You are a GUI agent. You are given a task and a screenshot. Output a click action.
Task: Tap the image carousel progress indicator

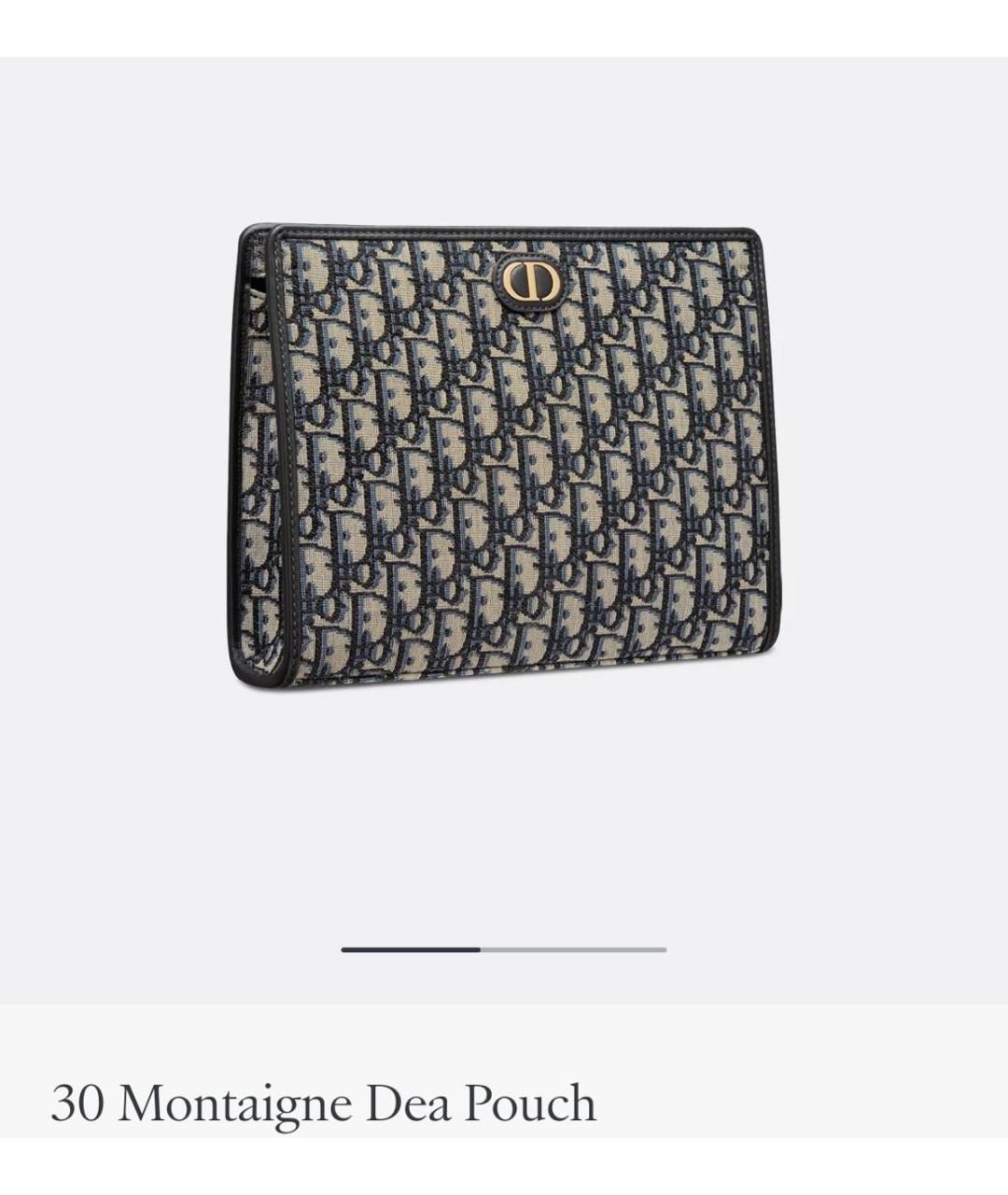coord(504,949)
